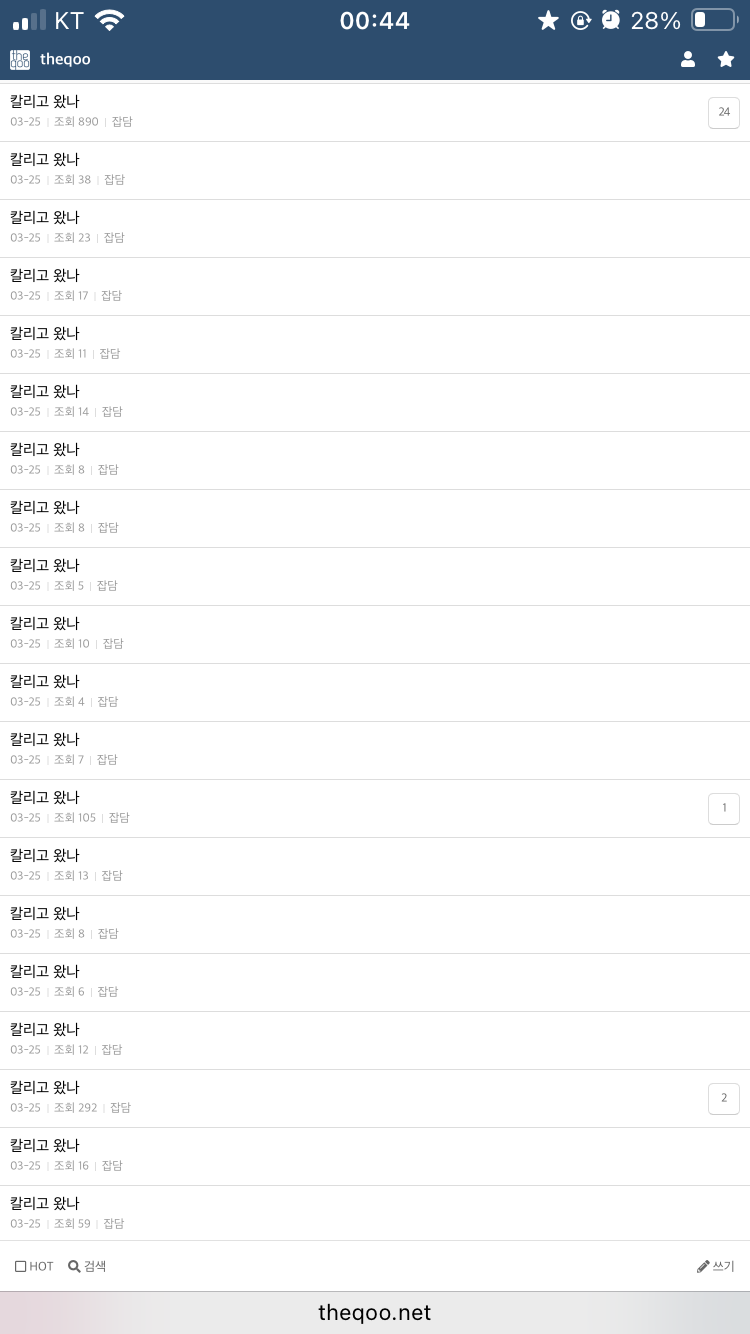Open the post with 292 views
Screen dimensions: 750x1334
pos(375,1098)
